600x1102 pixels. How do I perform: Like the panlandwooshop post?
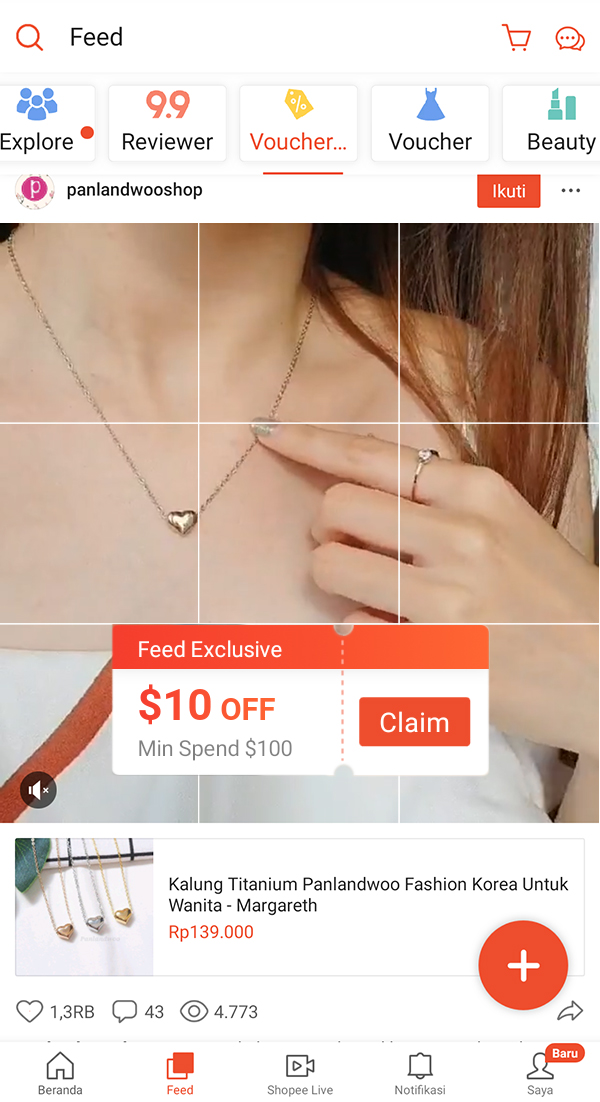click(30, 1011)
